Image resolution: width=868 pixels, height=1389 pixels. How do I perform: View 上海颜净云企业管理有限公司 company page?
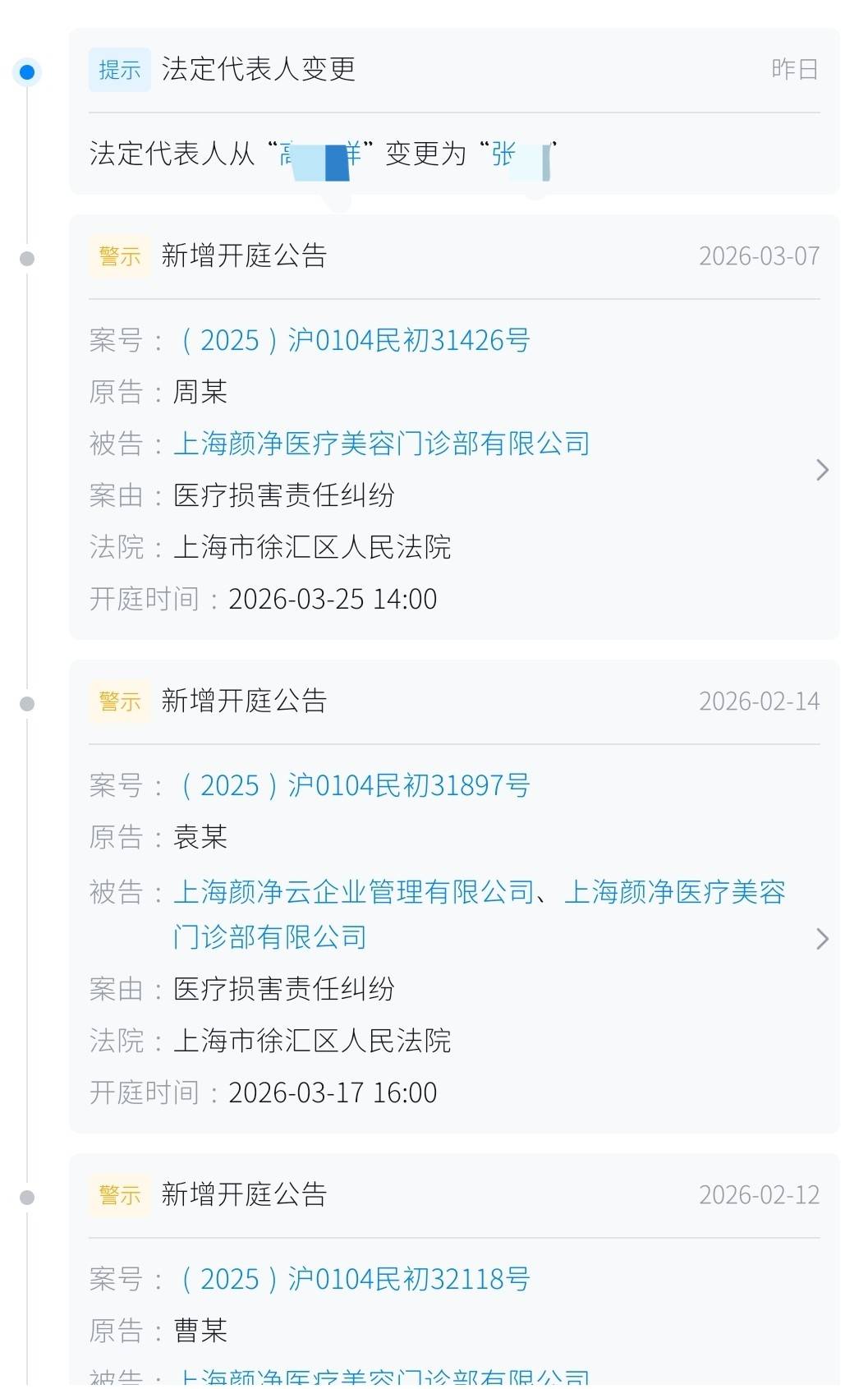click(354, 891)
